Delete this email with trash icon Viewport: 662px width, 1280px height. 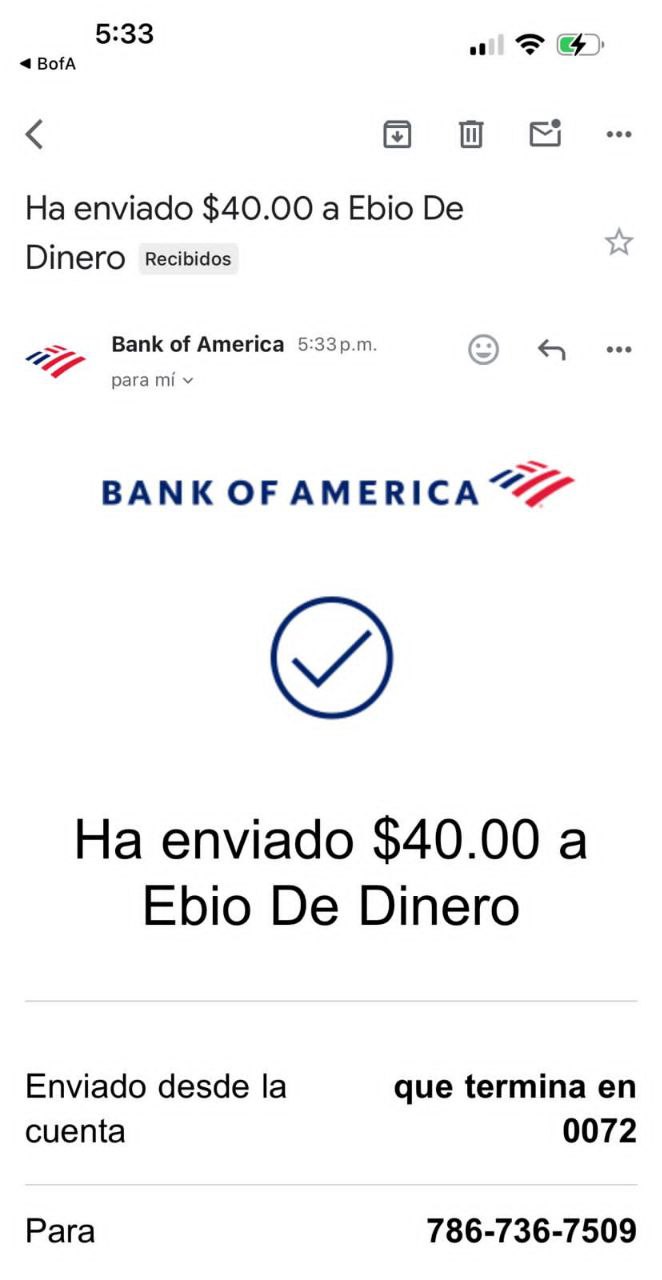(471, 134)
